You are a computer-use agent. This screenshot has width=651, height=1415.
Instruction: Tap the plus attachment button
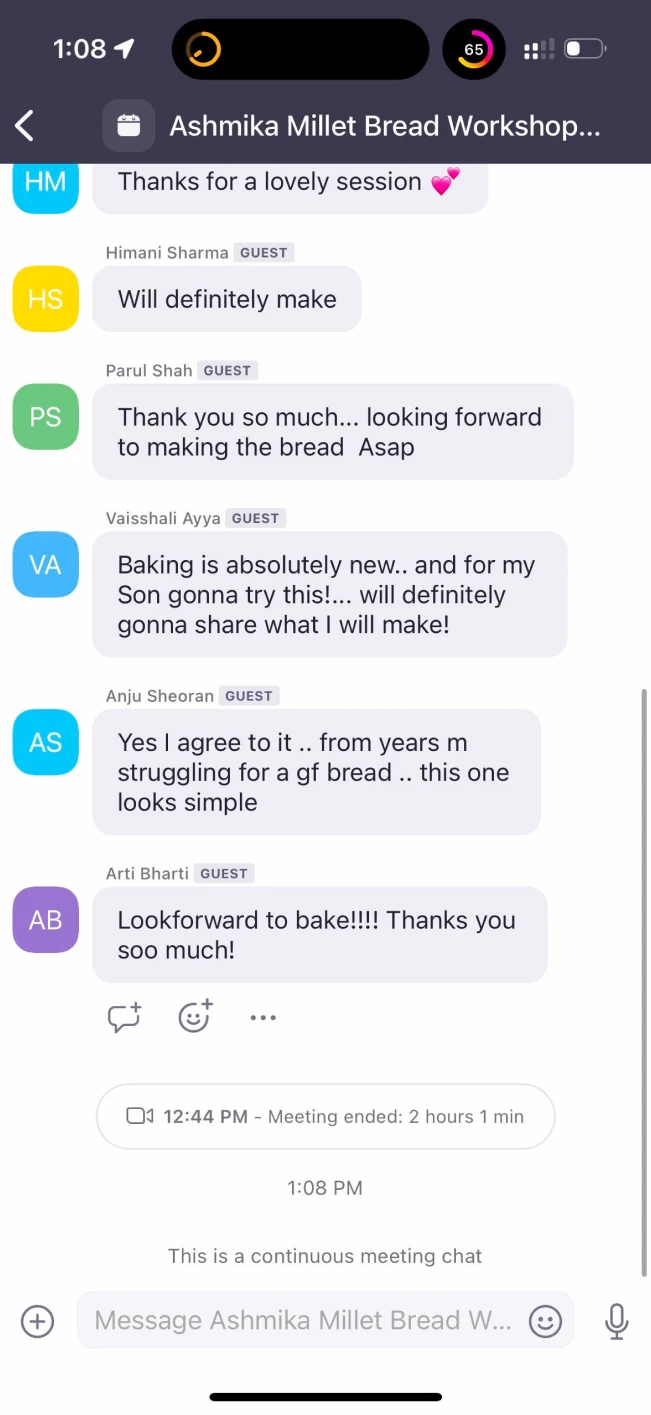click(37, 1321)
